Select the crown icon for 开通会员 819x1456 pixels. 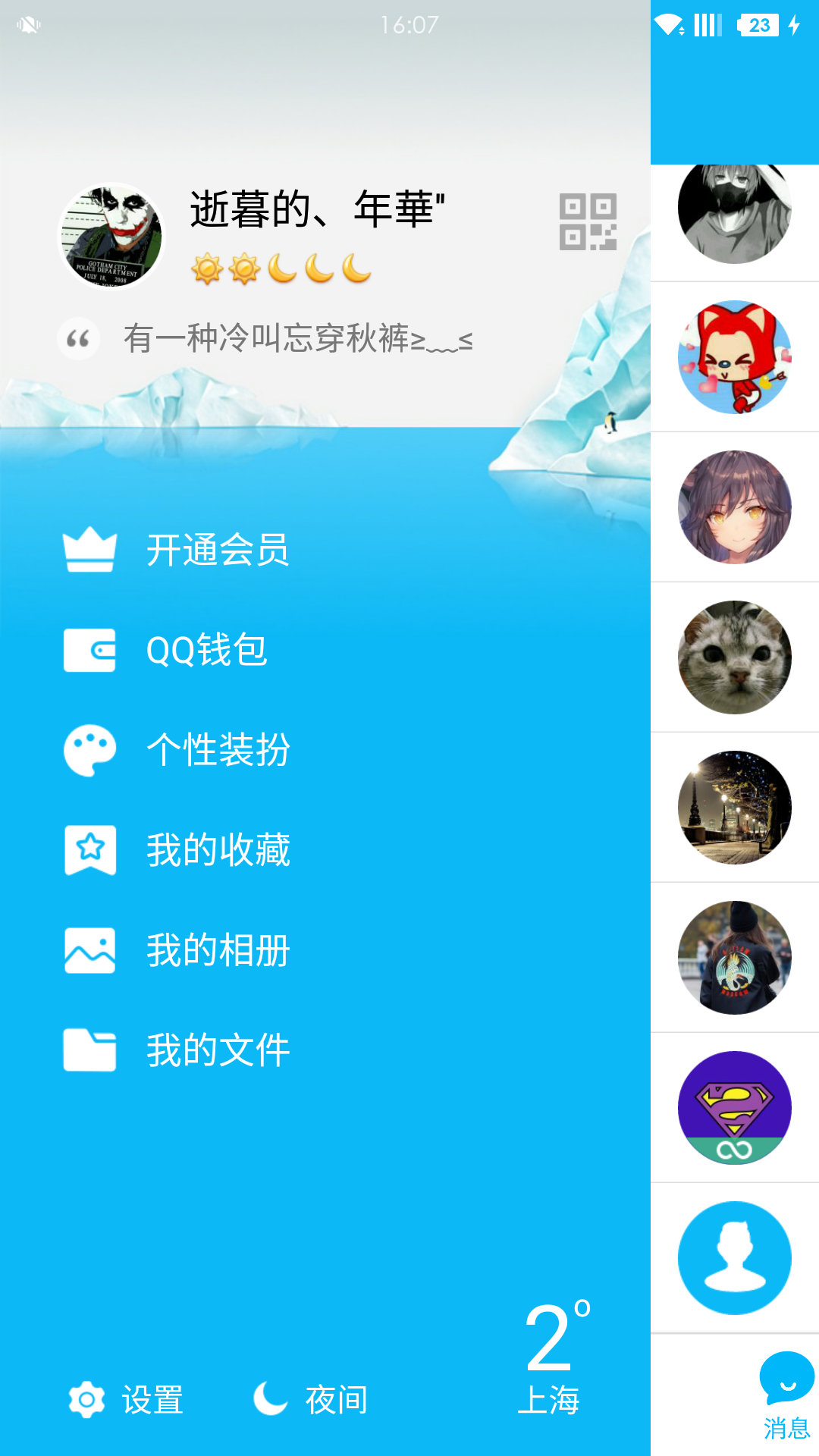click(x=90, y=551)
